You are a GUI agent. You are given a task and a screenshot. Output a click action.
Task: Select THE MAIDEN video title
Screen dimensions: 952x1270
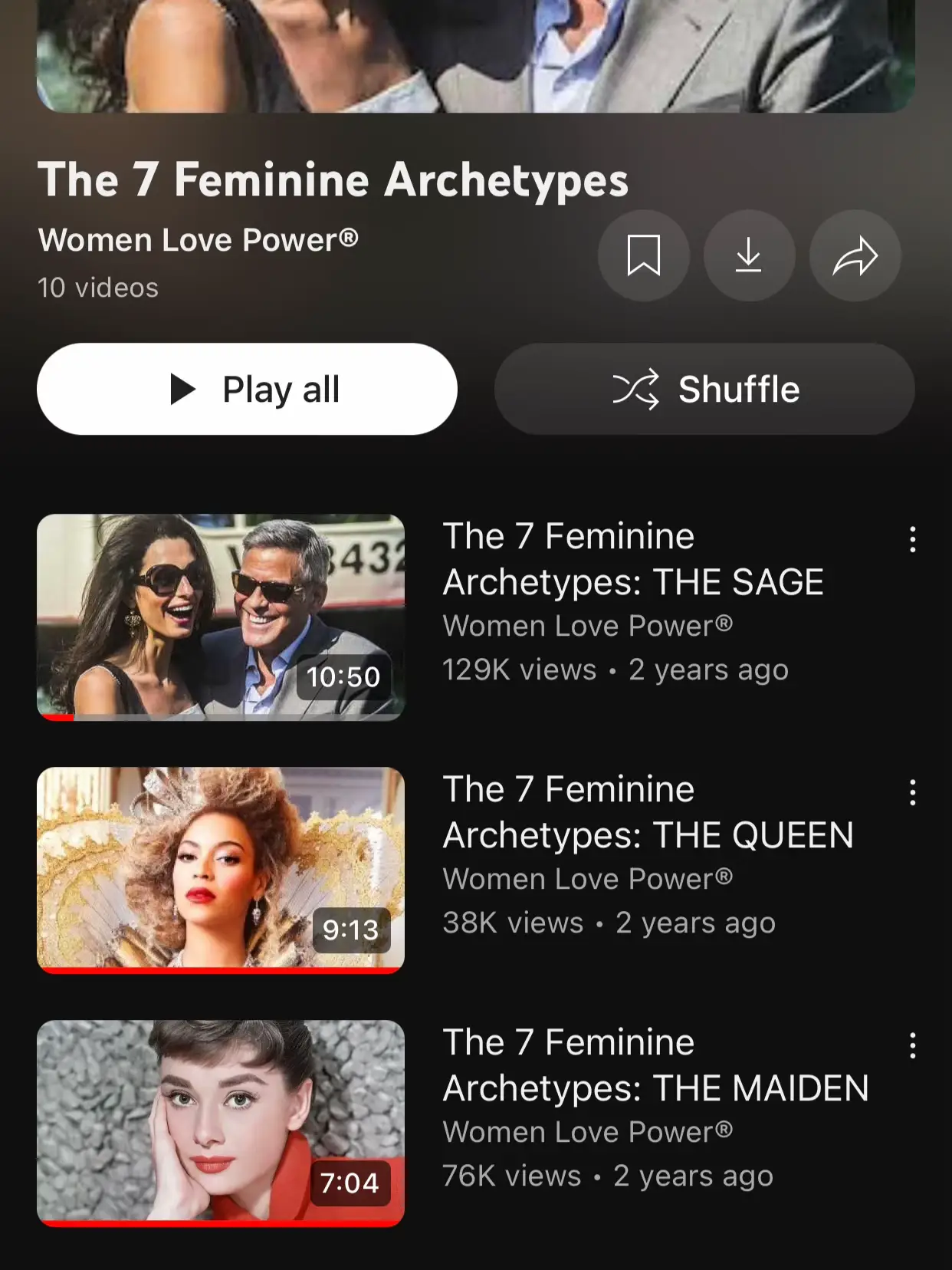pyautogui.click(x=655, y=1065)
